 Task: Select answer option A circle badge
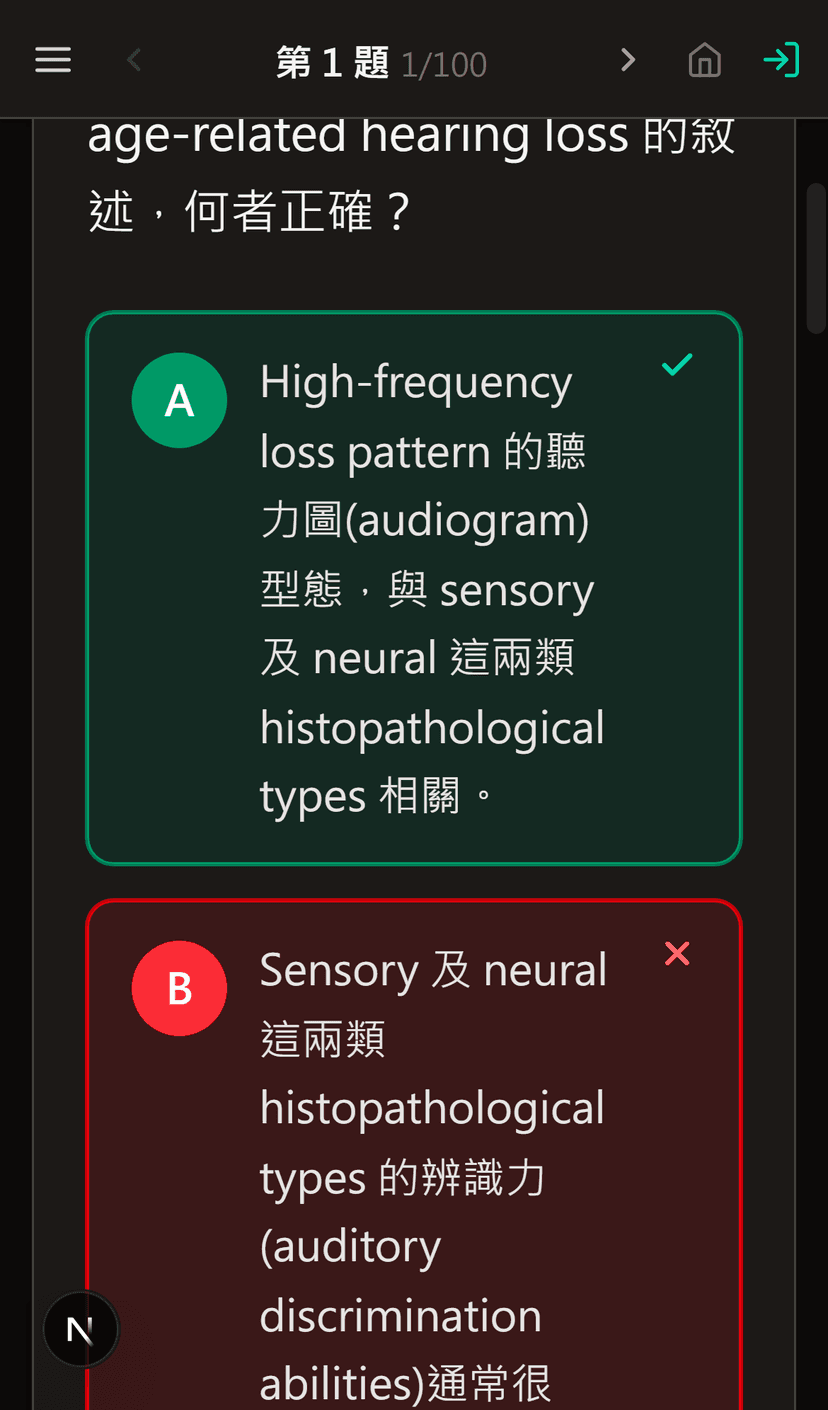179,400
